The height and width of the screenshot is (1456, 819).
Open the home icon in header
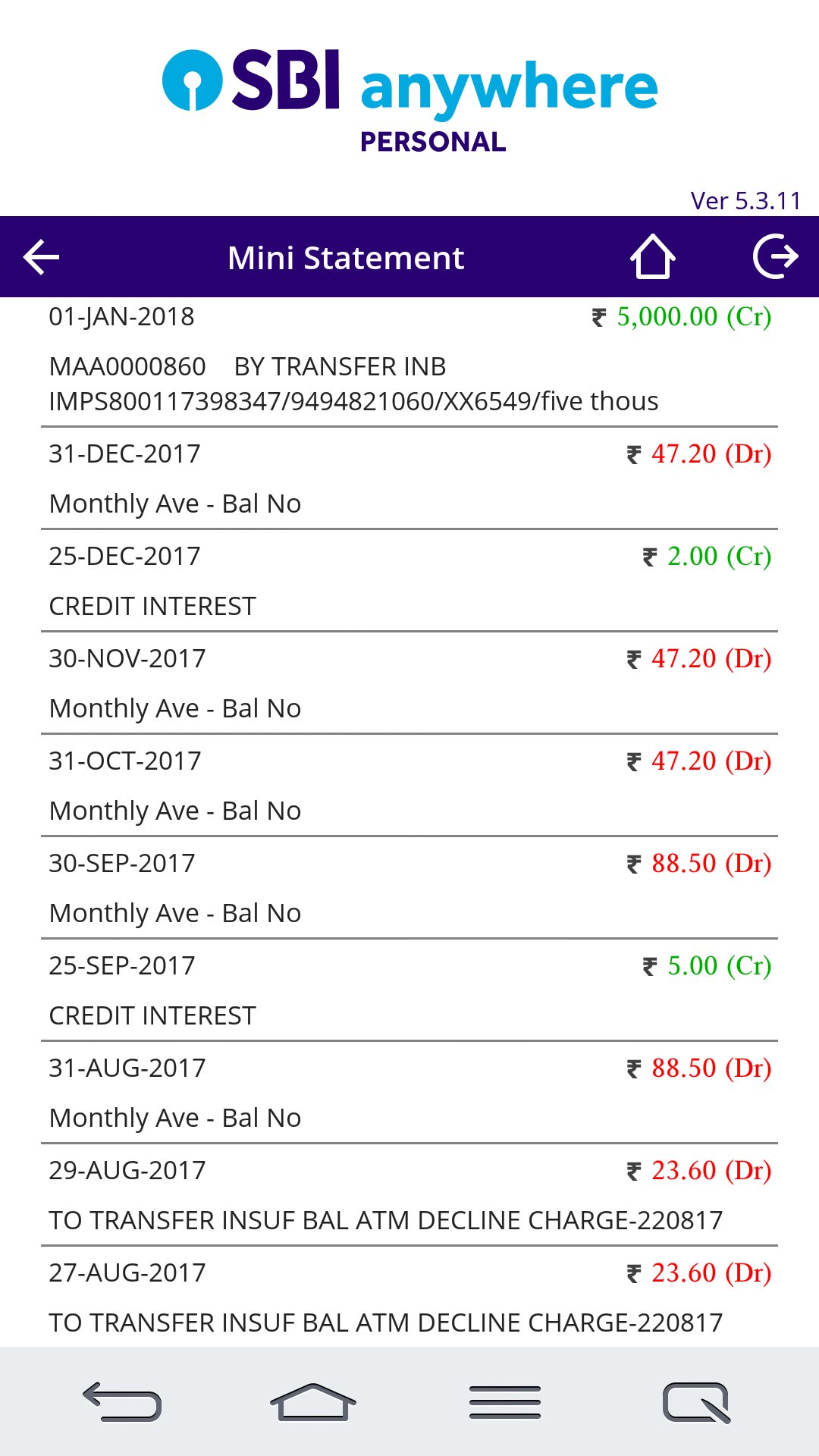coord(653,257)
